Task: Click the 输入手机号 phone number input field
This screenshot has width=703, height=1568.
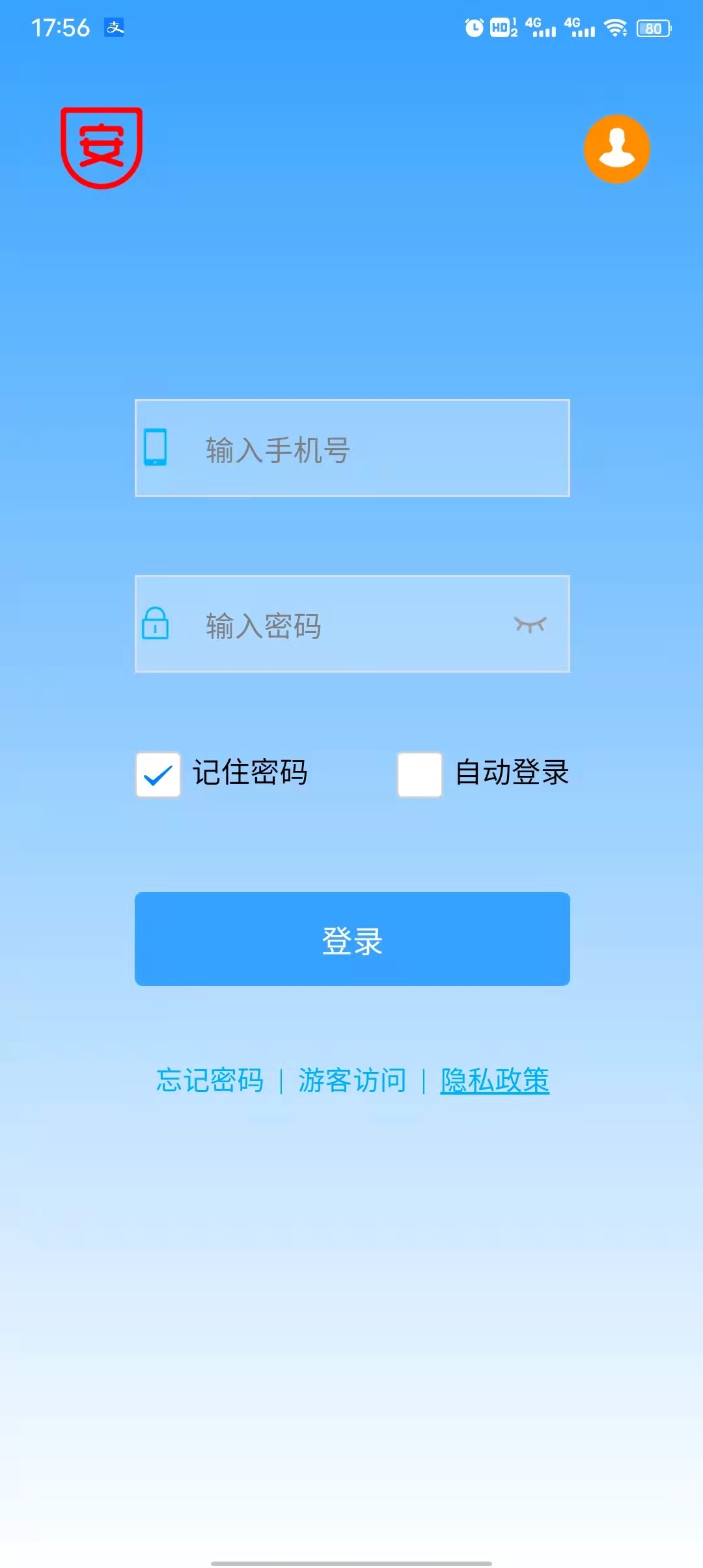Action: pos(351,448)
